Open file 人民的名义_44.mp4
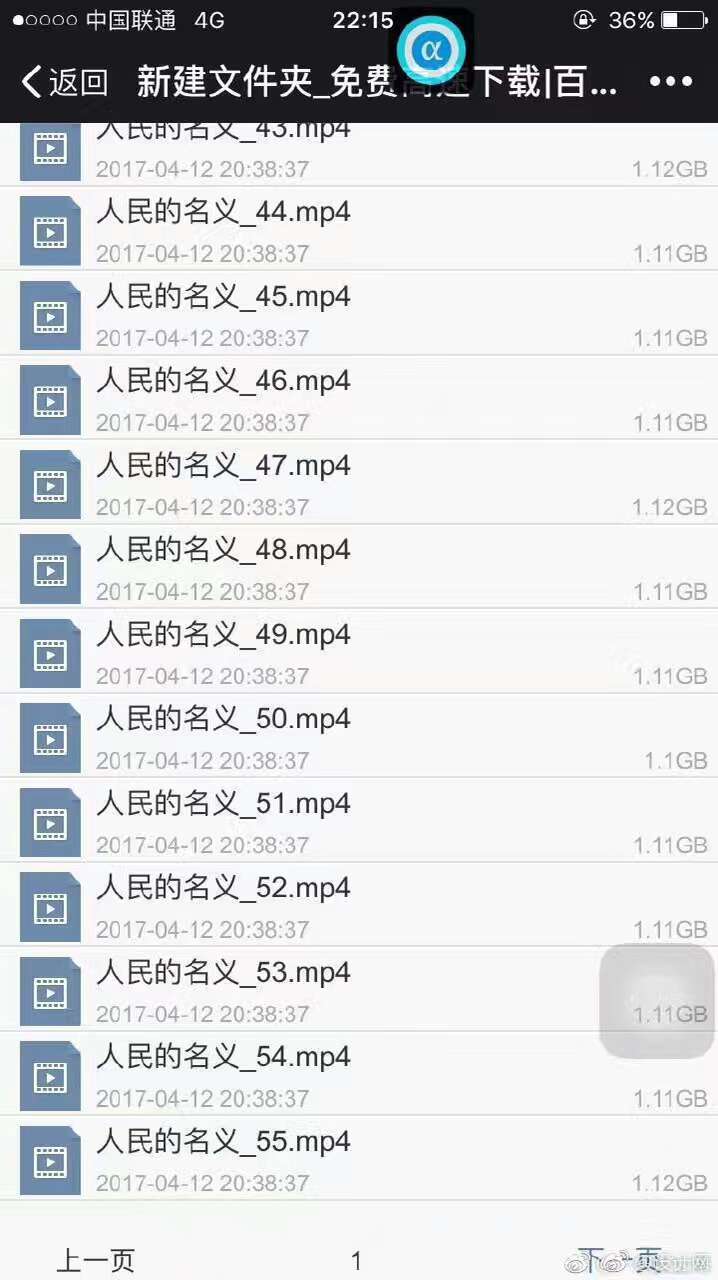The image size is (718, 1280). coord(223,229)
